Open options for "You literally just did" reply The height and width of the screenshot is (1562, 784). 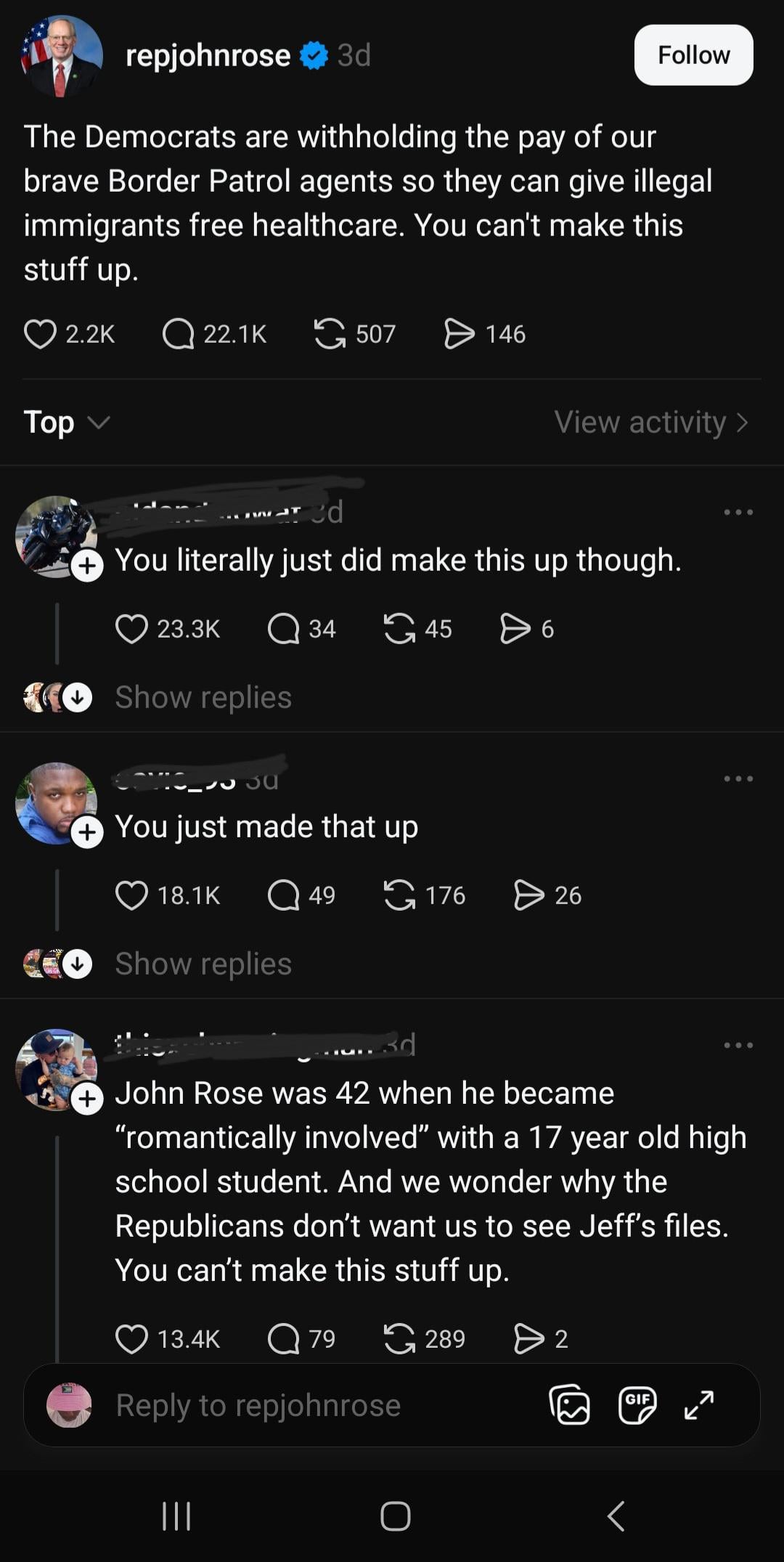[738, 513]
